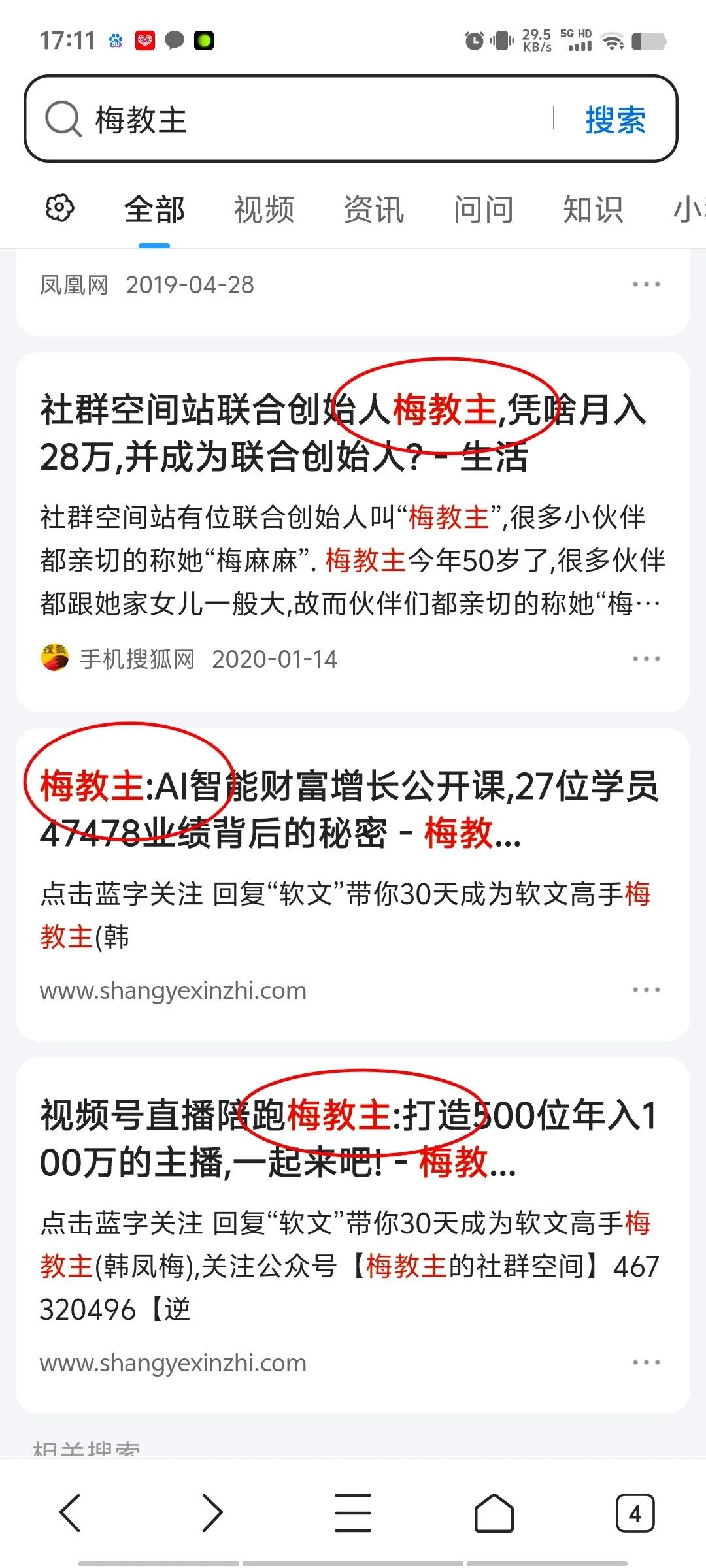Go to the browser home page

[x=494, y=1512]
